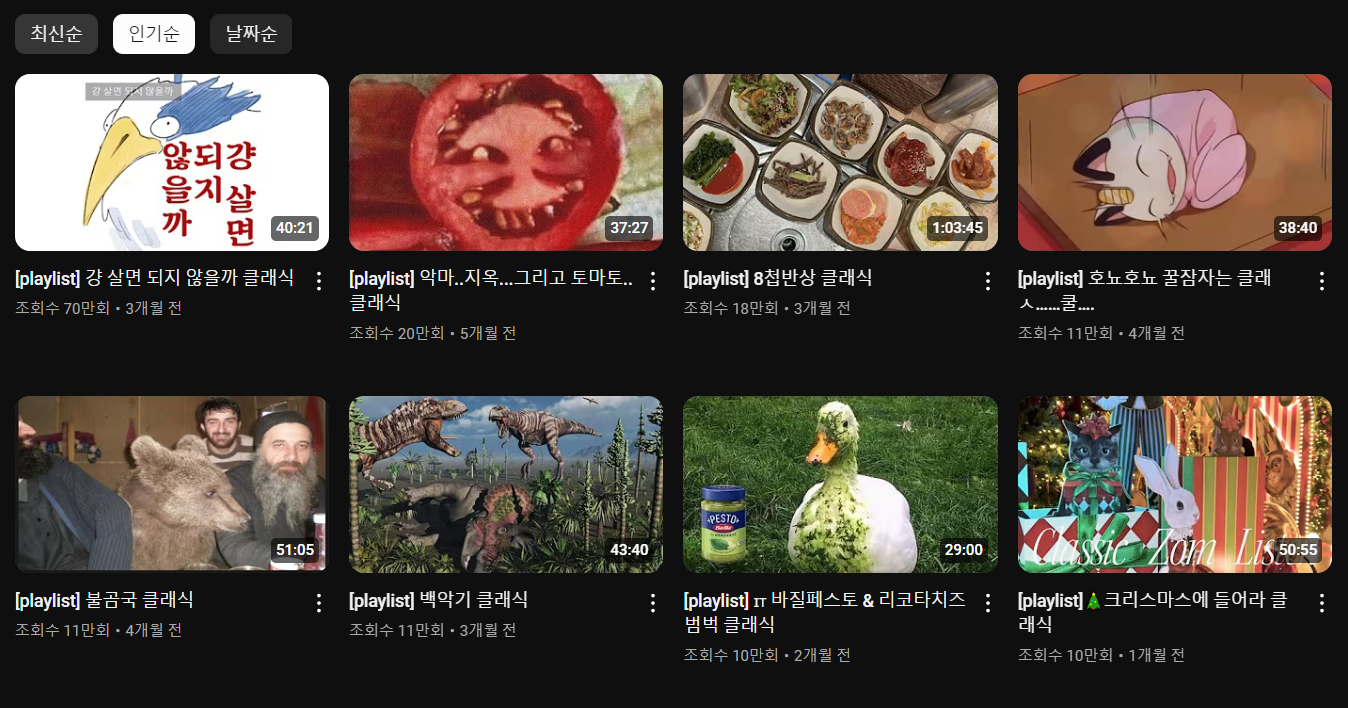Image resolution: width=1348 pixels, height=708 pixels.
Task: Open more options for 불곰국 클래식
Action: coord(319,603)
